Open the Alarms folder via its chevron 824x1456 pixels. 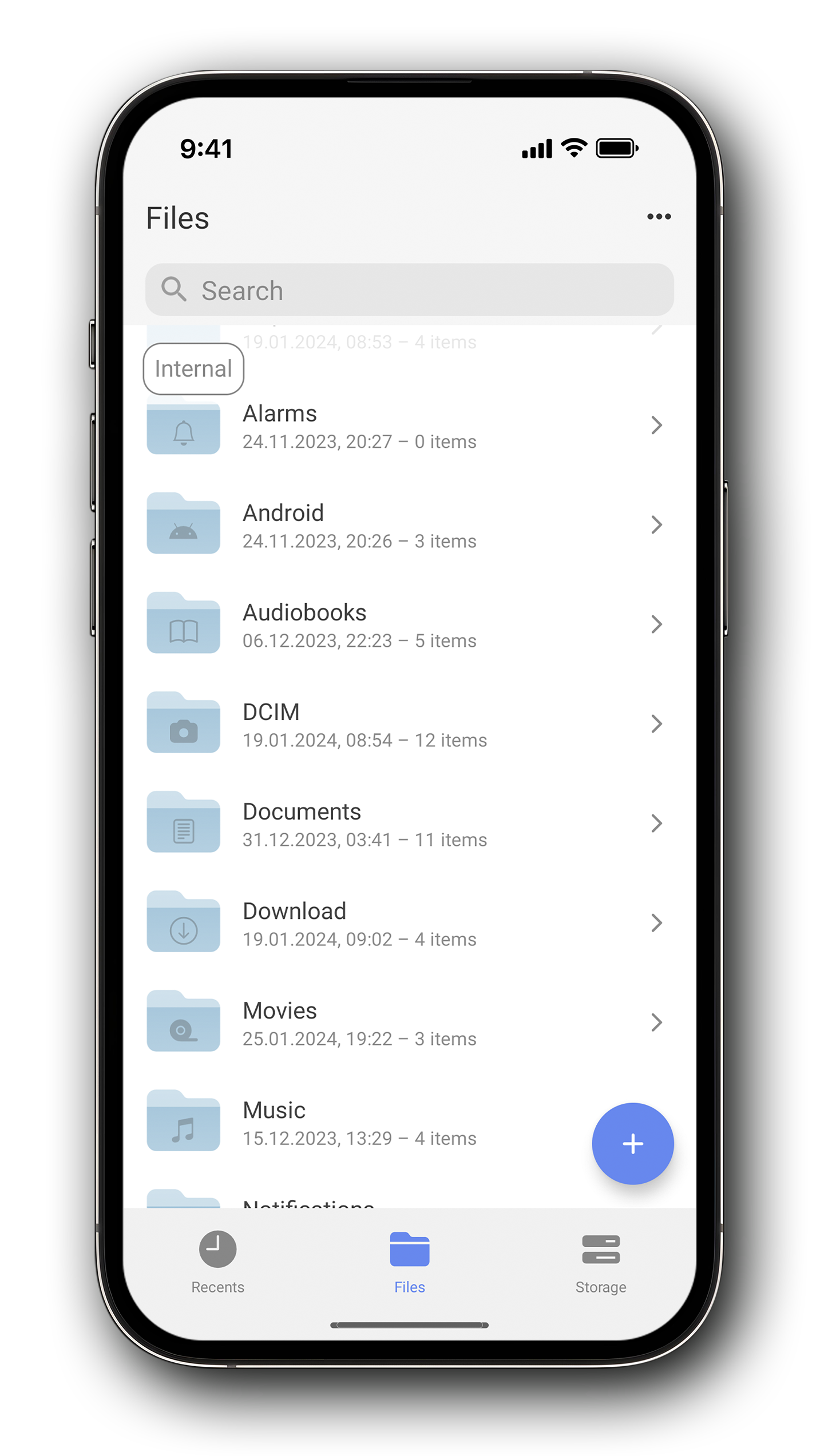[656, 425]
